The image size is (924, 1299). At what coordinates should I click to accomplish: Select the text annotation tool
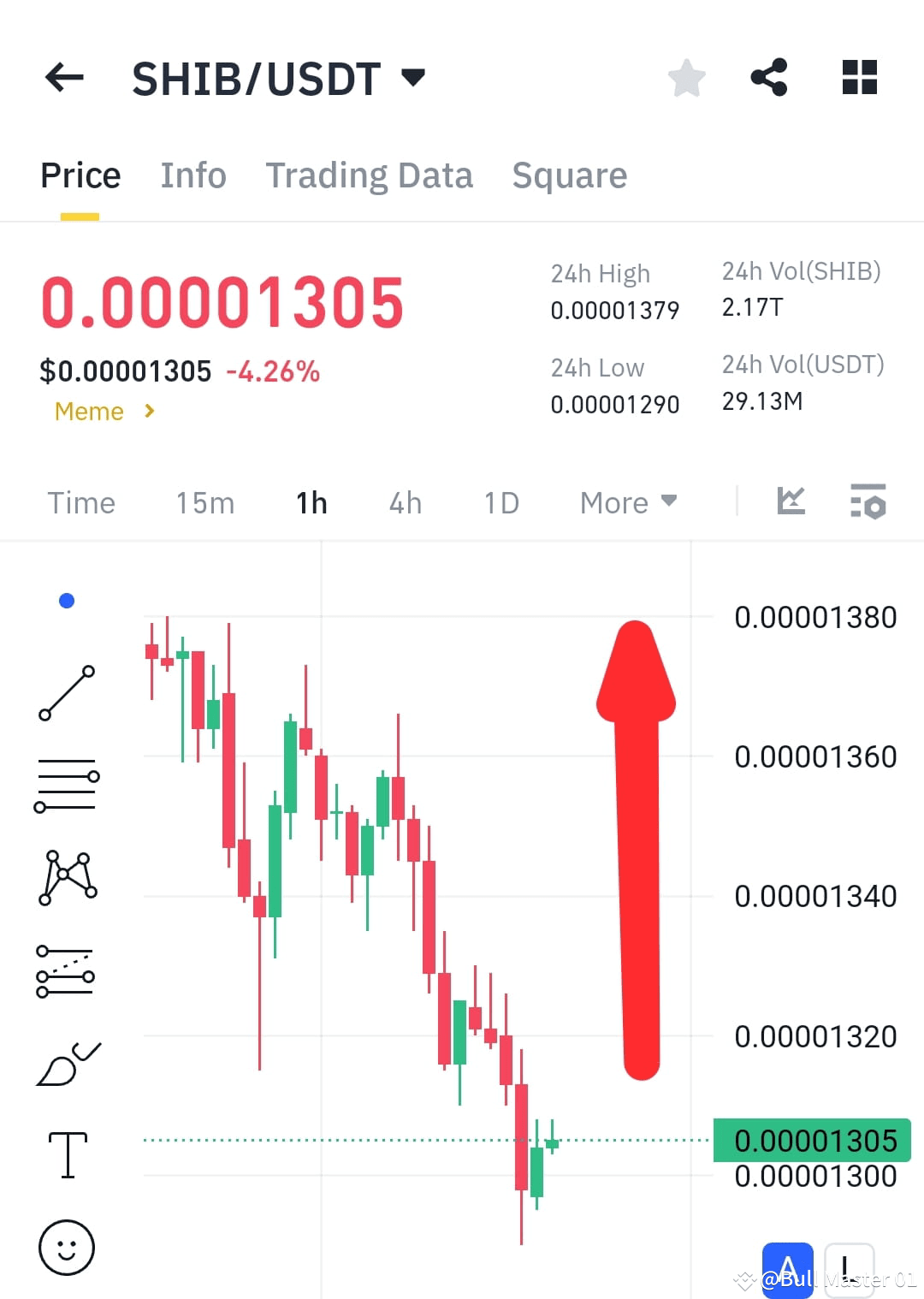[67, 1154]
